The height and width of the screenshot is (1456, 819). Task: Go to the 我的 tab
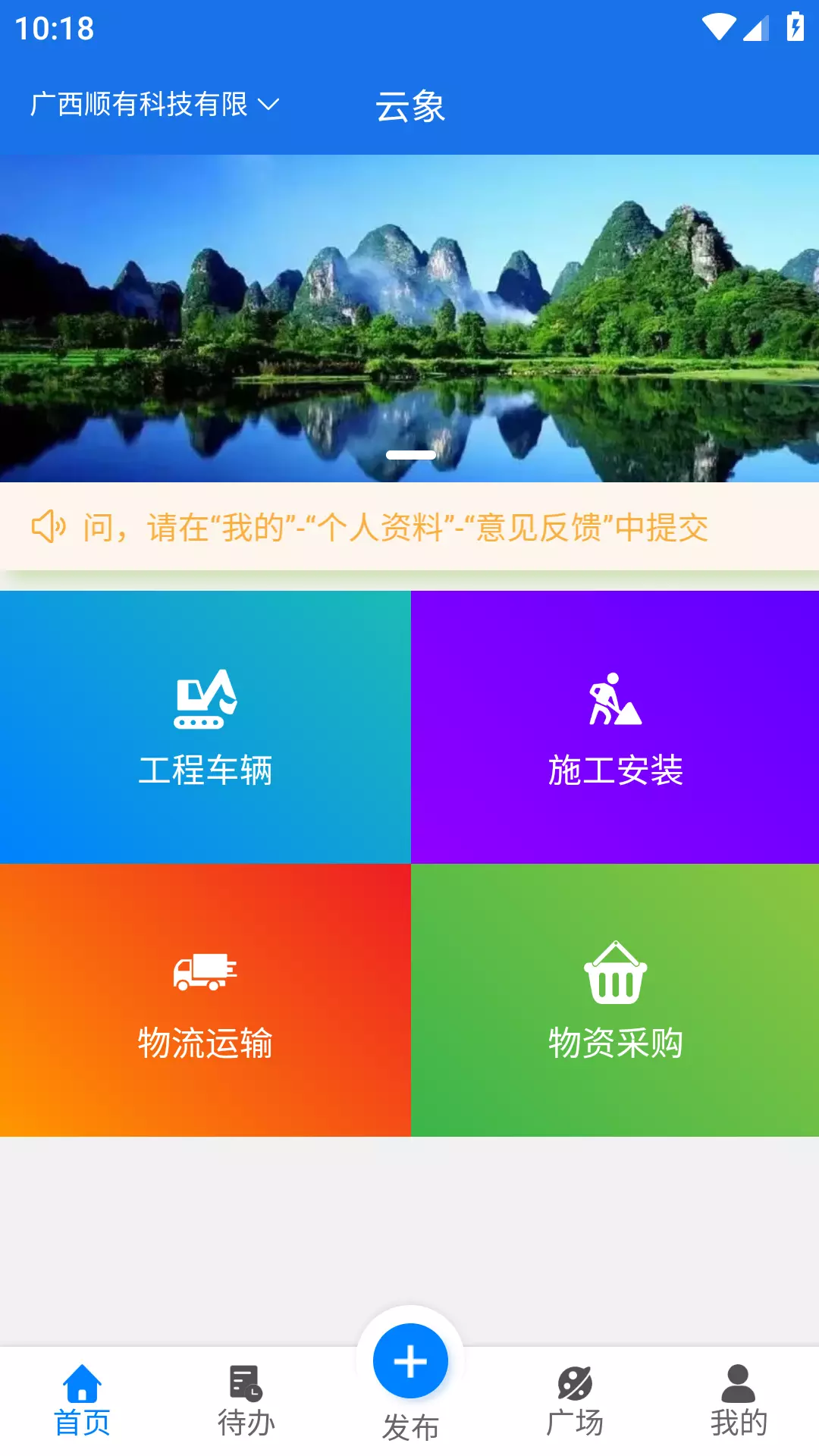tap(738, 1401)
